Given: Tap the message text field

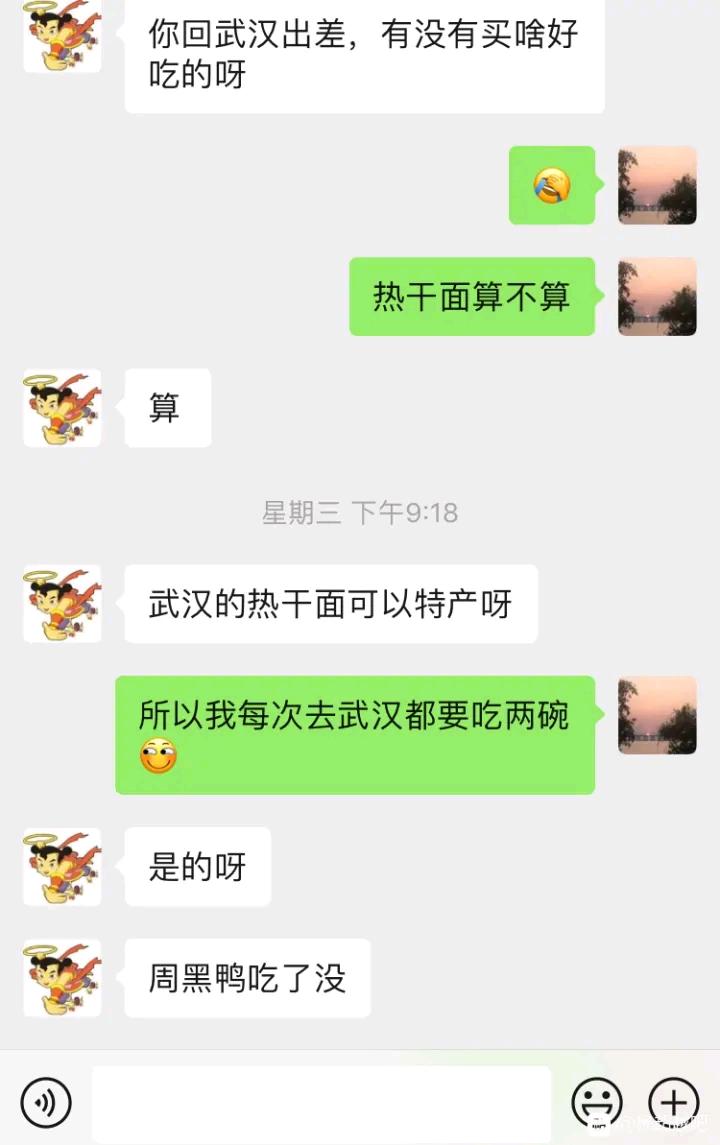Looking at the screenshot, I should pos(321,1103).
